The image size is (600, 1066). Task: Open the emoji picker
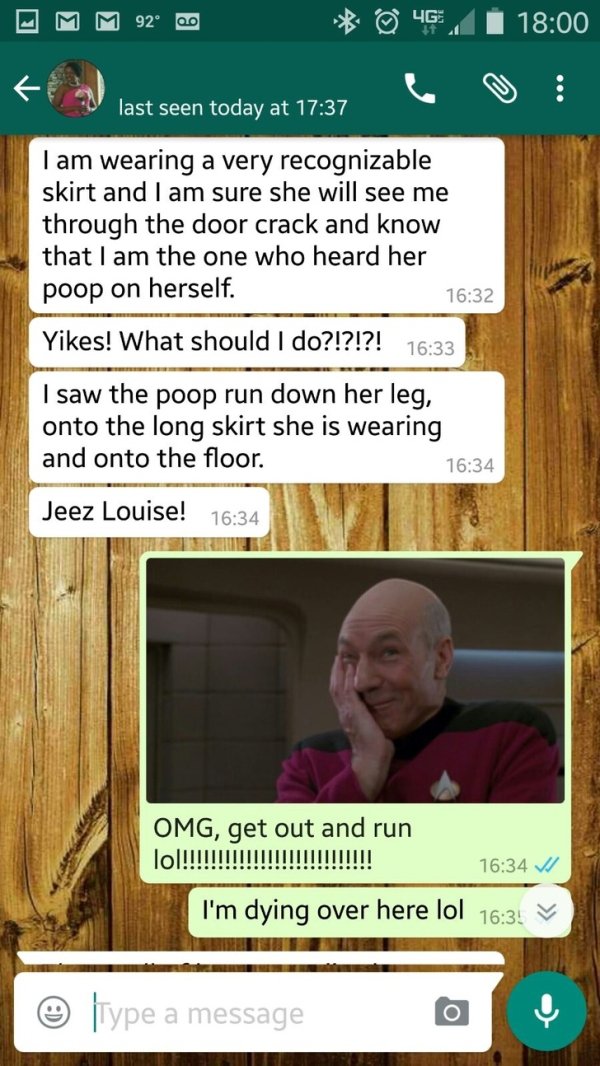(x=51, y=1012)
